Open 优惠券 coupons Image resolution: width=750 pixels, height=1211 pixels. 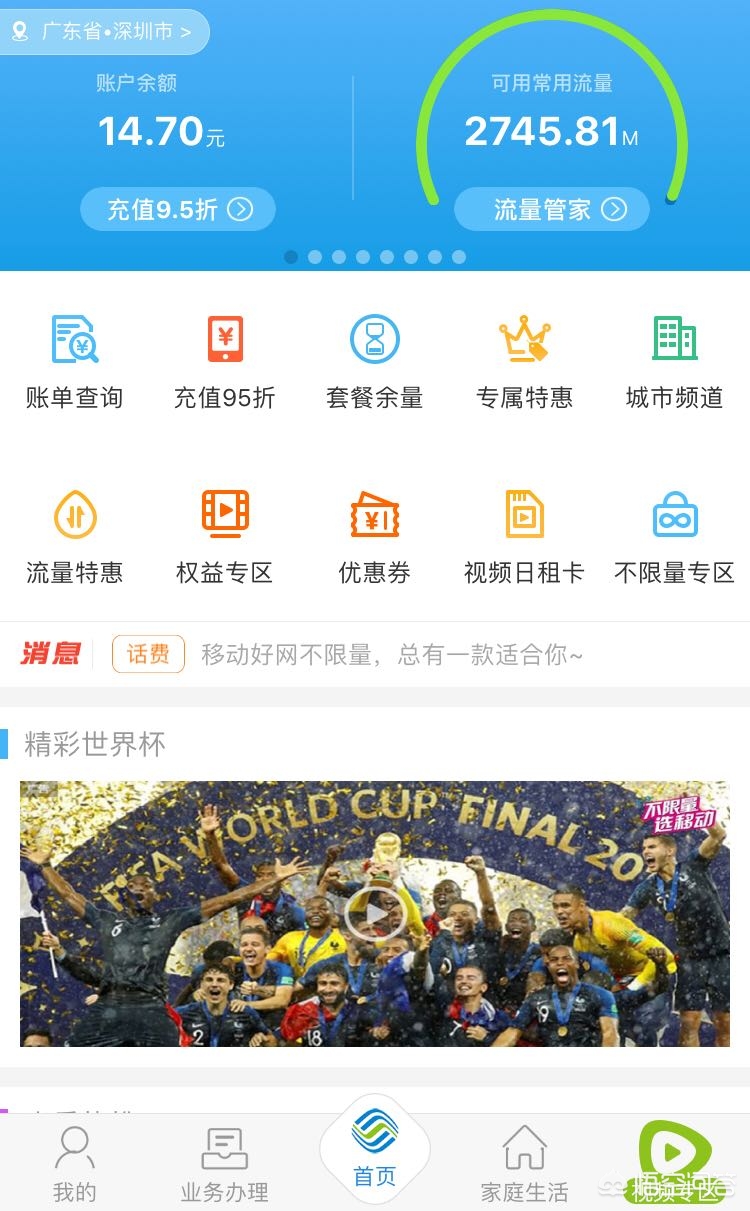(x=374, y=537)
